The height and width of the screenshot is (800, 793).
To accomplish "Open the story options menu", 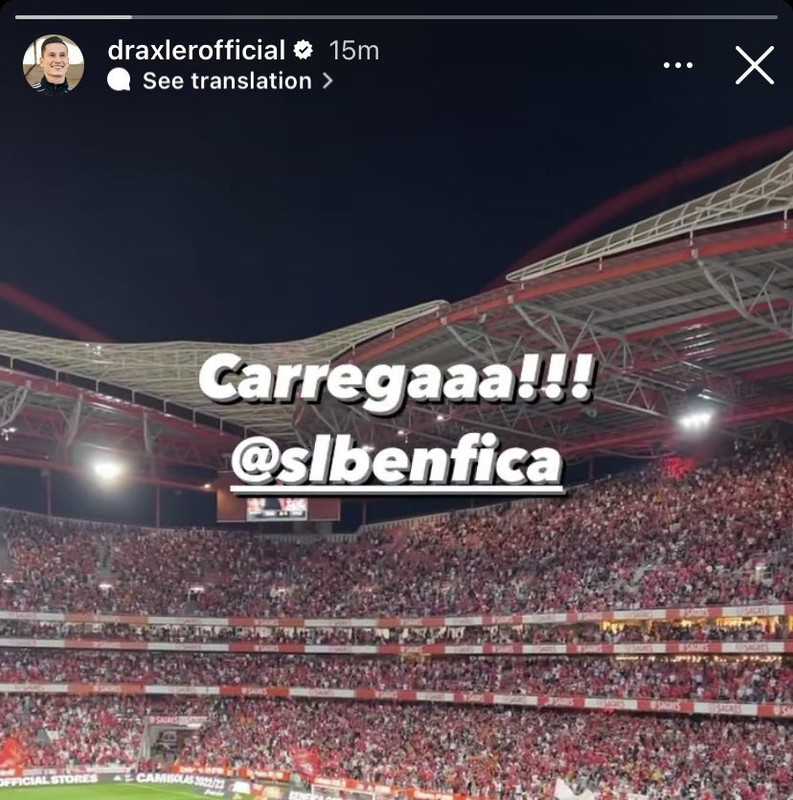I will (x=678, y=65).
